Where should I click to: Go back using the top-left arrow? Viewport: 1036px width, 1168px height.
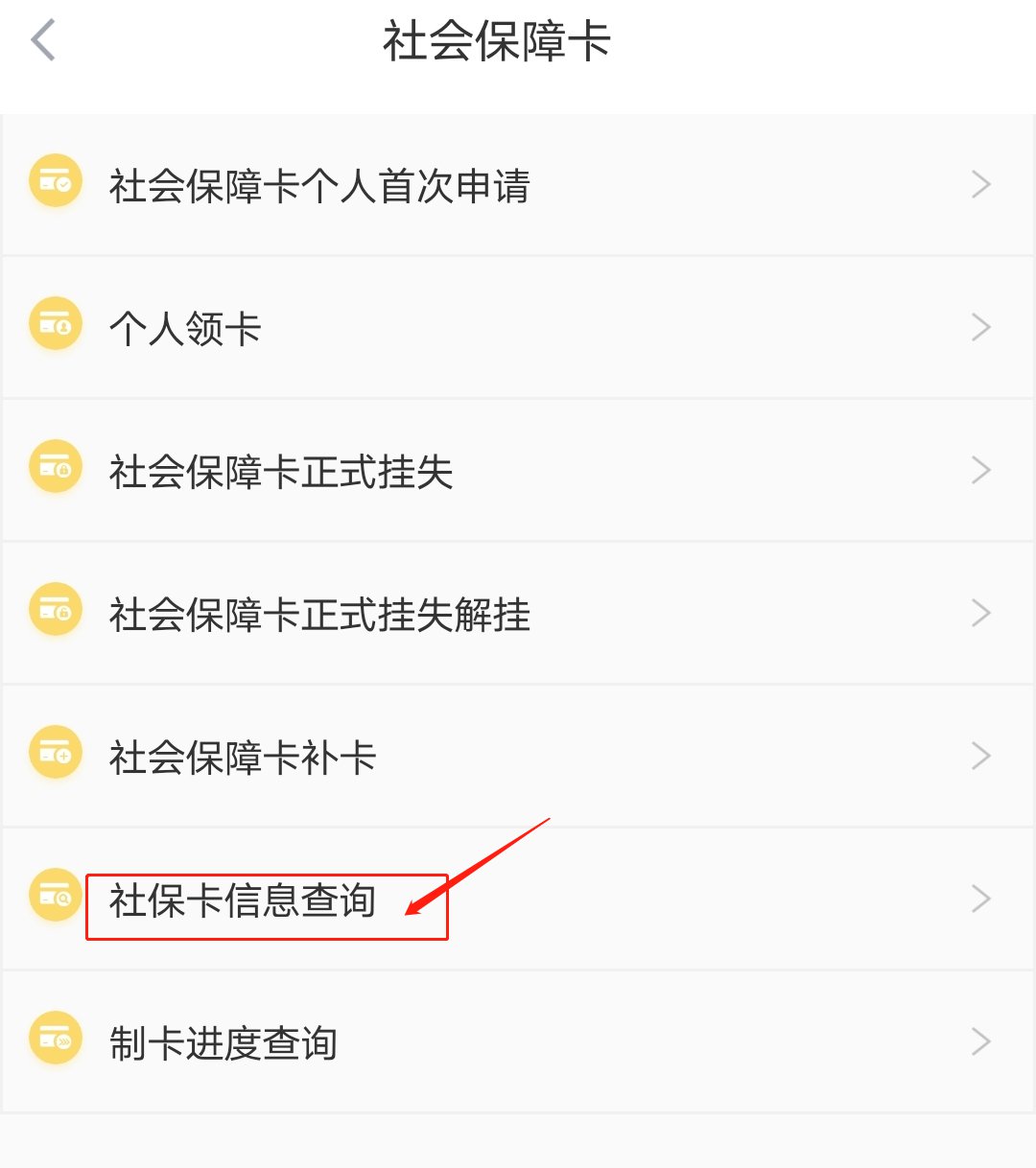click(43, 41)
